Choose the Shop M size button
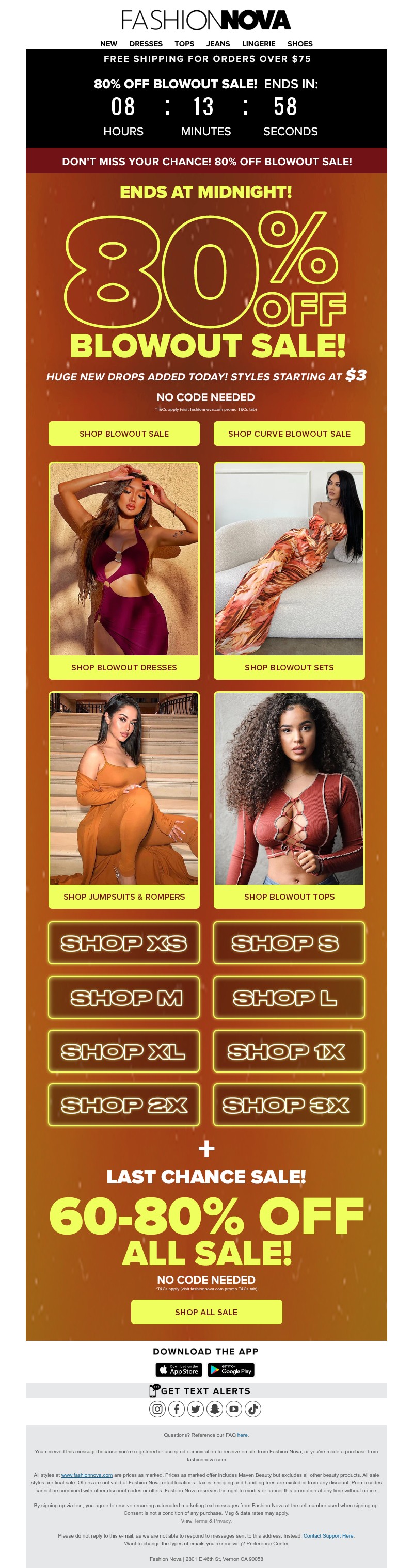Screen dimensions: 413x1568 tap(124, 997)
